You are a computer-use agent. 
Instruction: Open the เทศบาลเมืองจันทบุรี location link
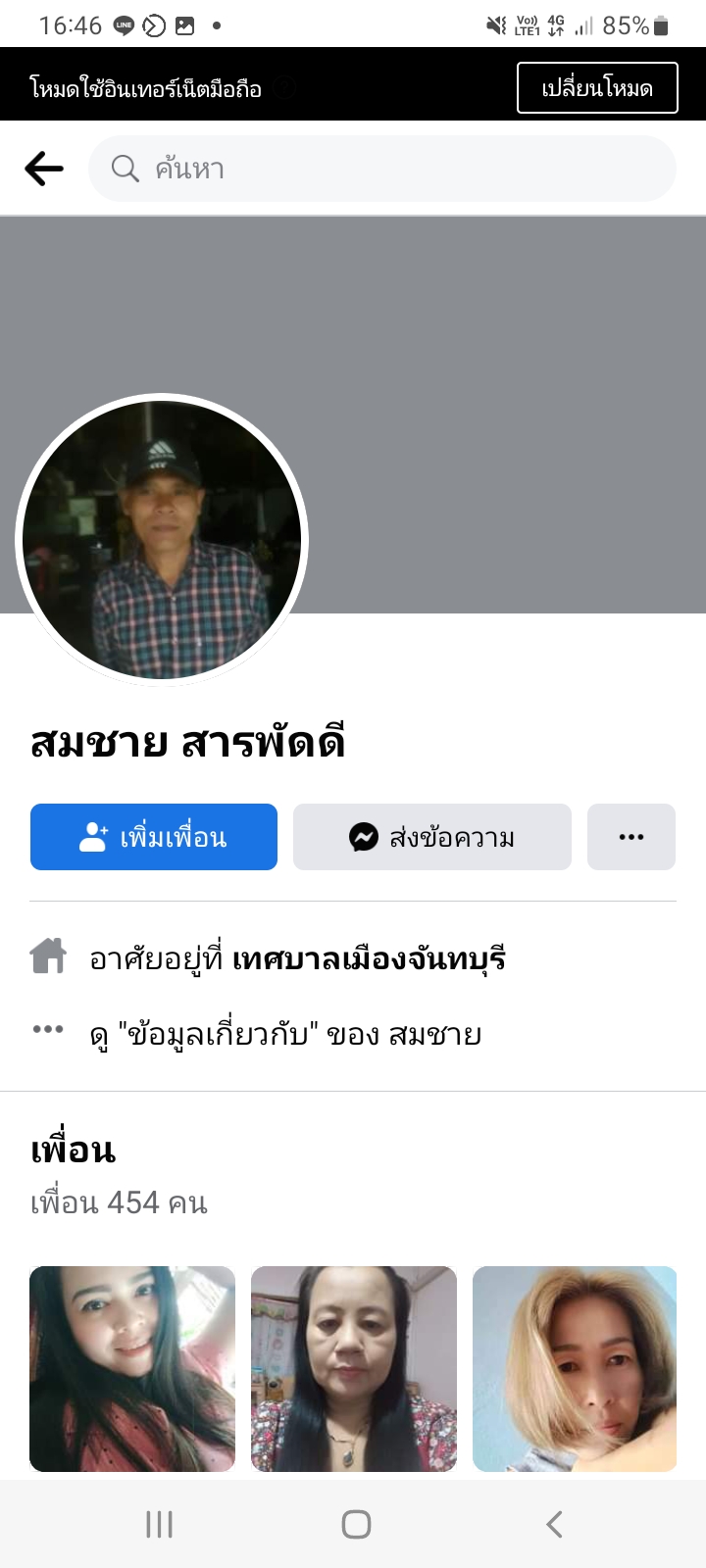point(369,958)
